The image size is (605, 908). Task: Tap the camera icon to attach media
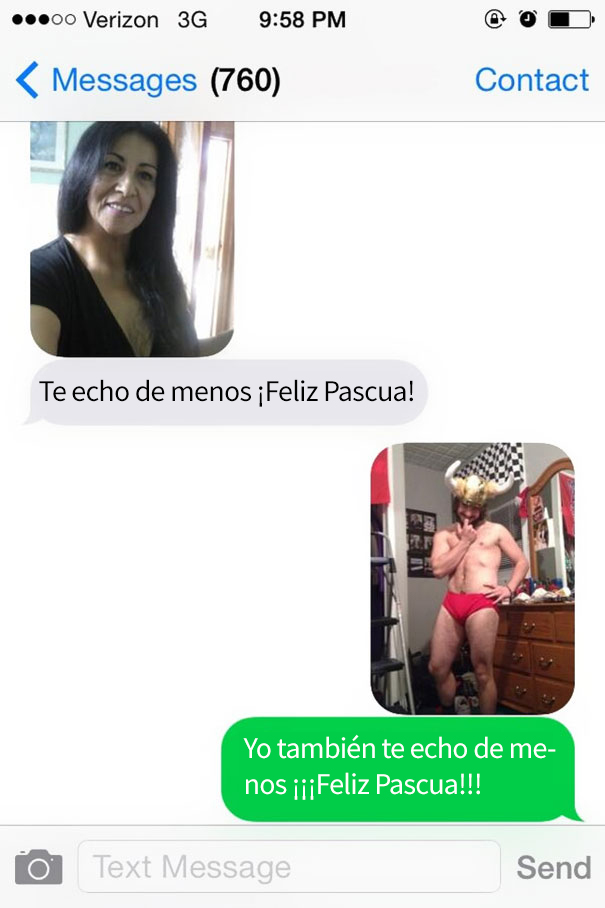39,866
